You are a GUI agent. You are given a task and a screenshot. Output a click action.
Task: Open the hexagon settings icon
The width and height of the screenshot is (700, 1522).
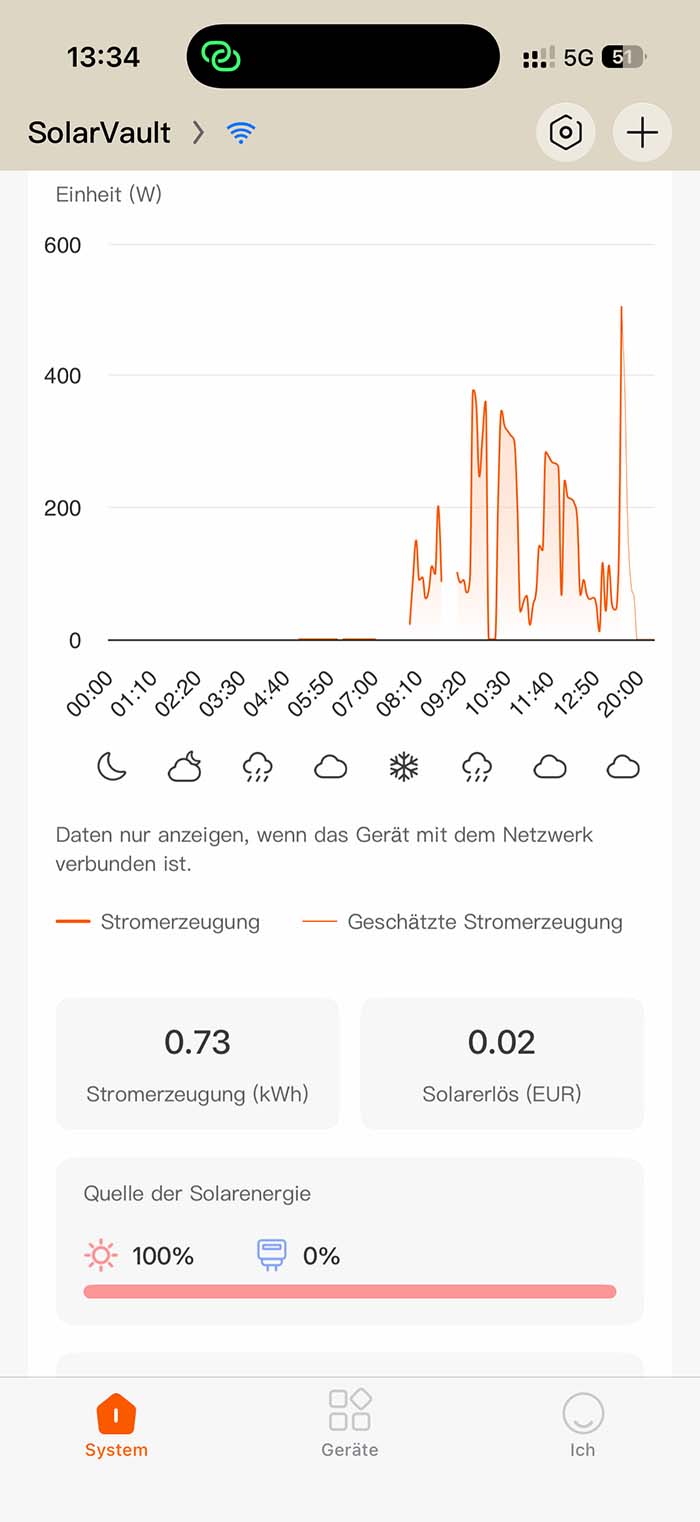point(566,132)
